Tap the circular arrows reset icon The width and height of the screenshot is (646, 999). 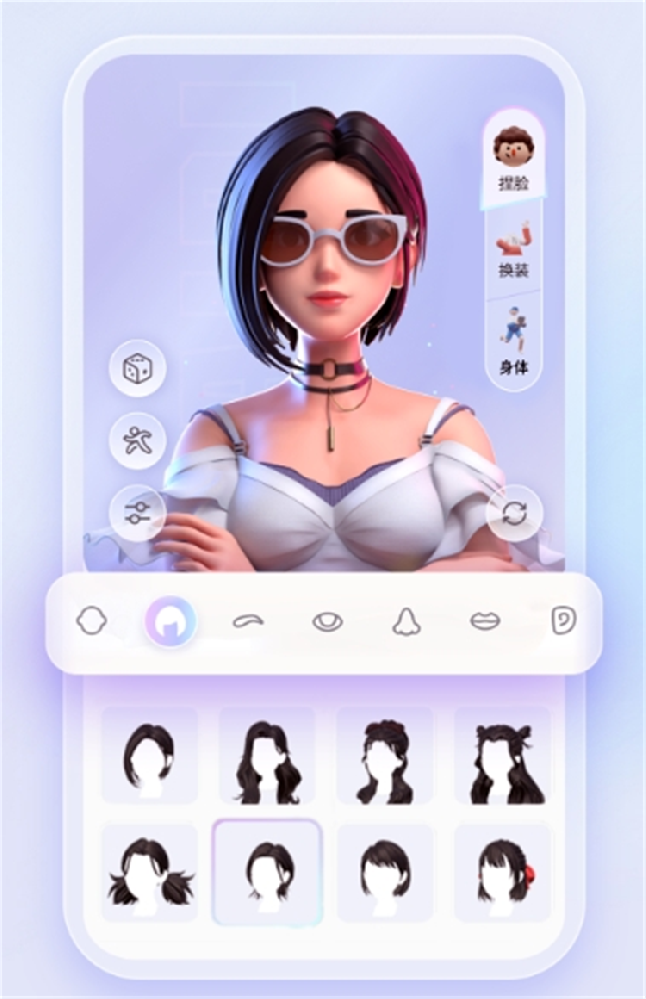(514, 514)
